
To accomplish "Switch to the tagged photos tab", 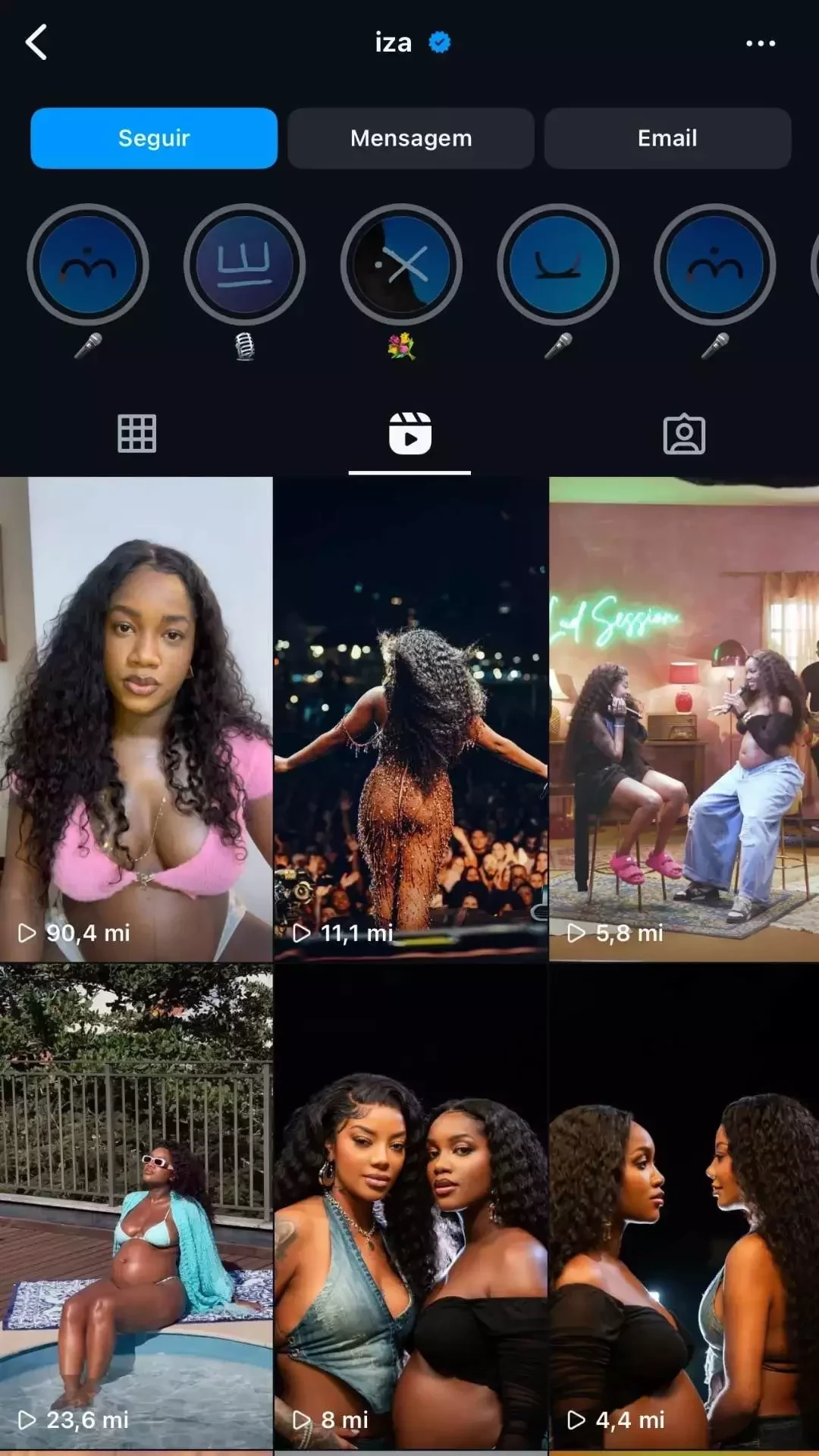I will 684,434.
